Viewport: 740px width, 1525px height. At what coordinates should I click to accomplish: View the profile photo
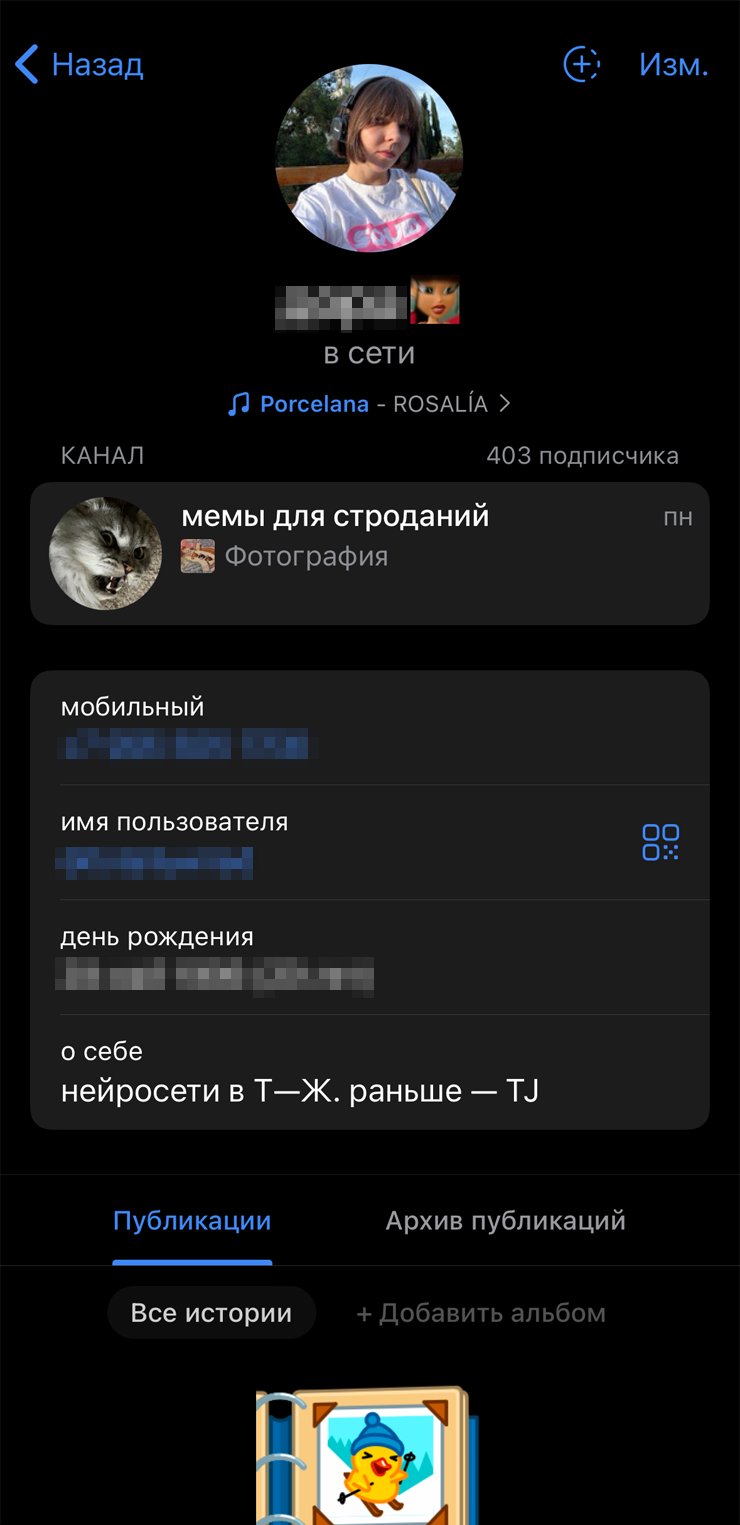[x=369, y=158]
